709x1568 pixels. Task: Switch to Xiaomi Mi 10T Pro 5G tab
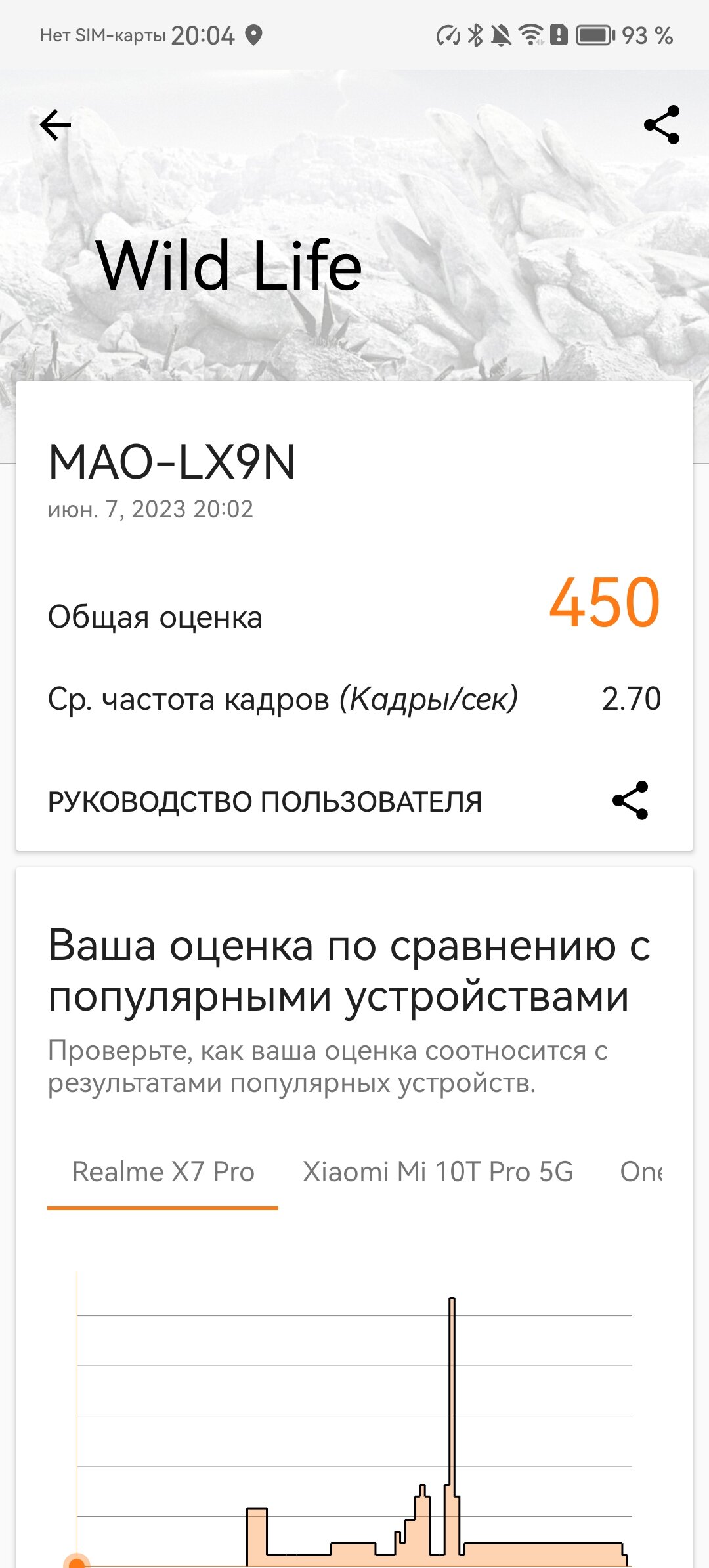coord(438,1172)
